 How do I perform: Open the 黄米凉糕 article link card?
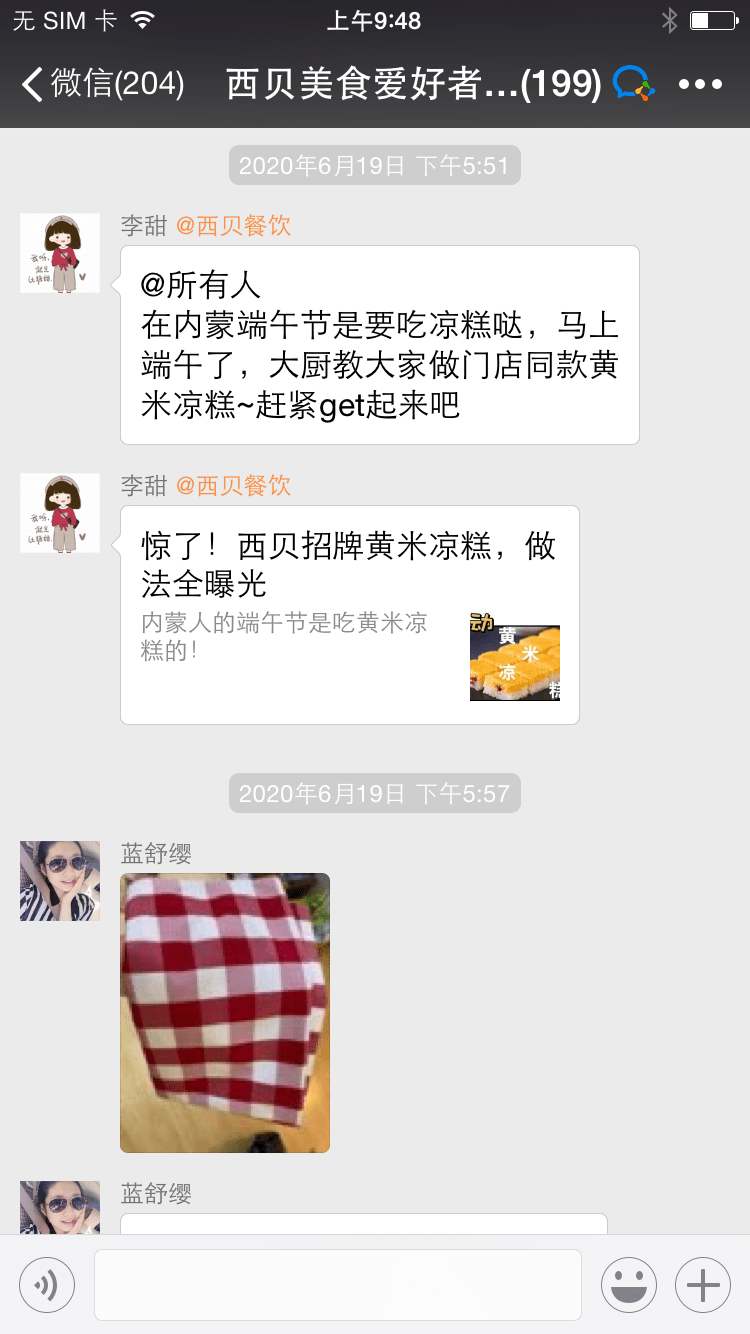coord(349,614)
